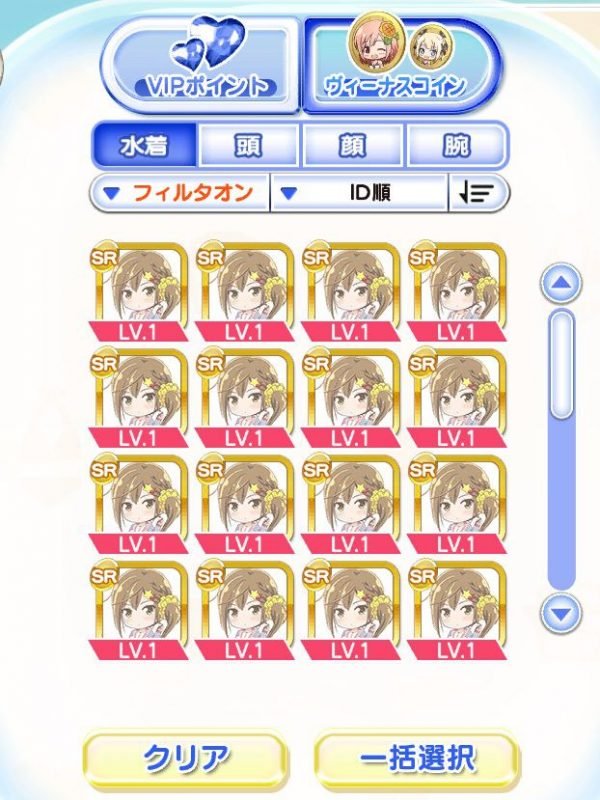Select the ヴィーナスコイン tab
Image resolution: width=600 pixels, height=800 pixels.
point(402,65)
